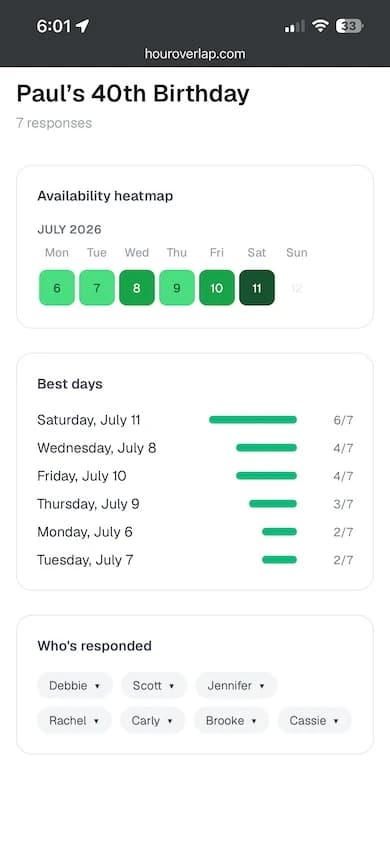The width and height of the screenshot is (390, 844).
Task: Open July 10 in the heatmap
Action: click(217, 287)
